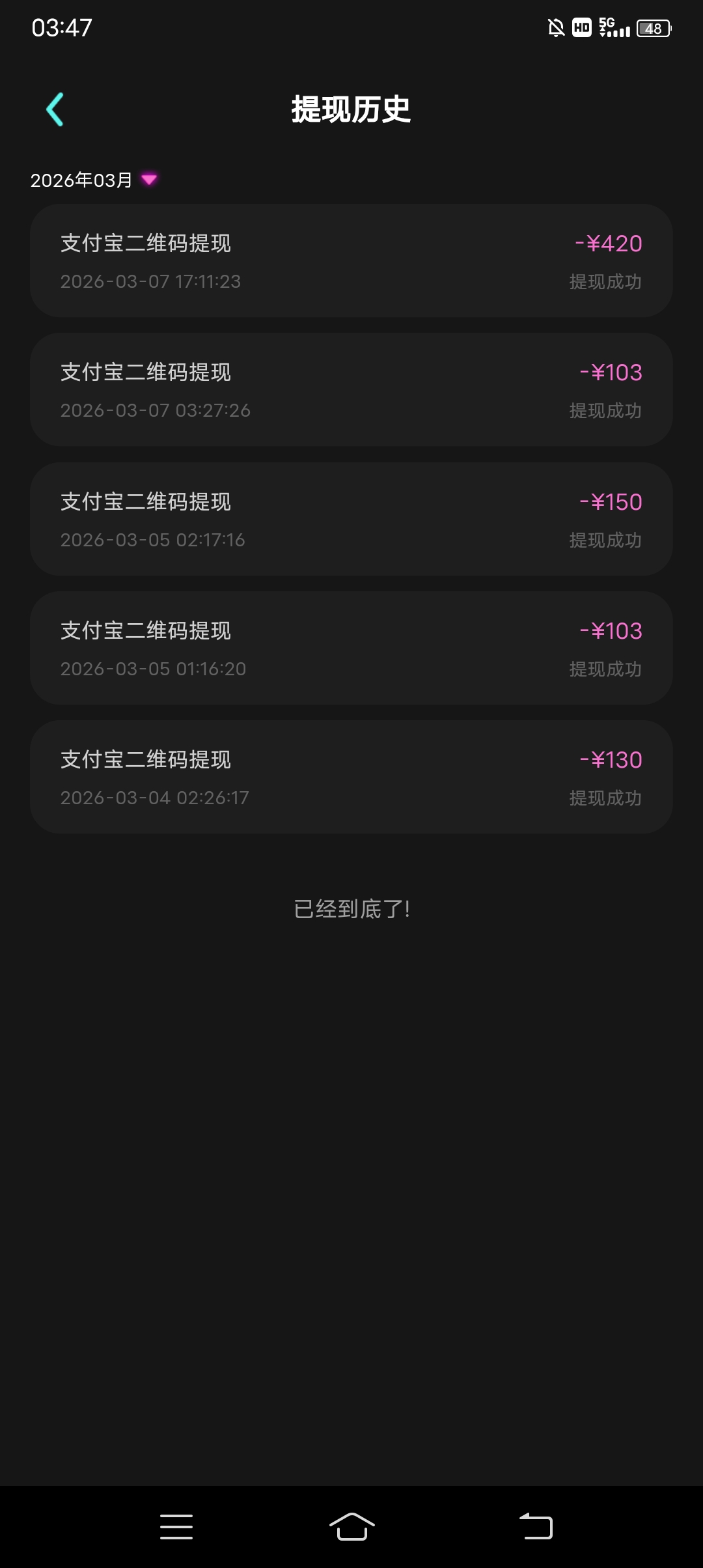Screen dimensions: 703x1568
Task: Open the 2026年03月 month selector
Action: 94,180
